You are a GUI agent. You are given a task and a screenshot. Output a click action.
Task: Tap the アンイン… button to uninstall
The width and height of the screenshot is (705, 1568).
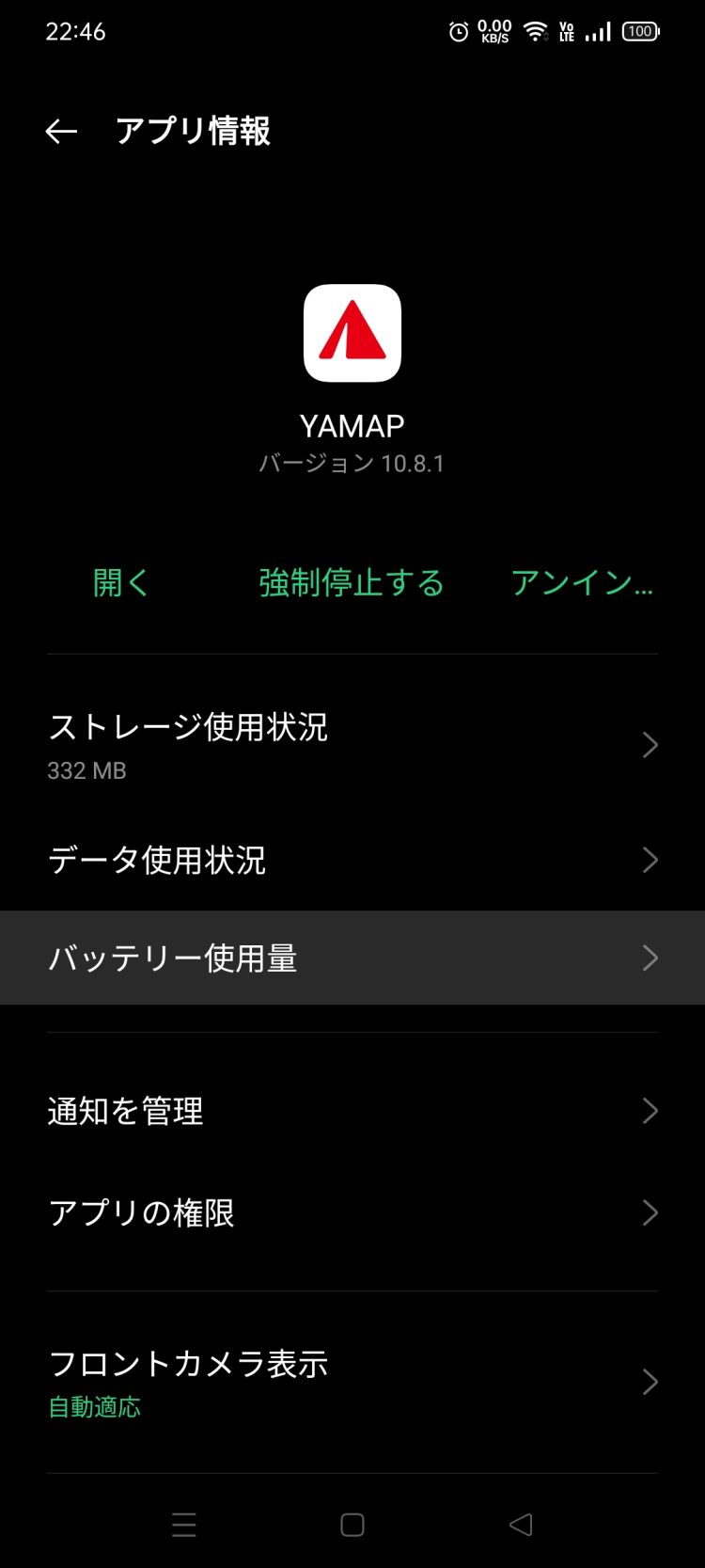tap(582, 583)
